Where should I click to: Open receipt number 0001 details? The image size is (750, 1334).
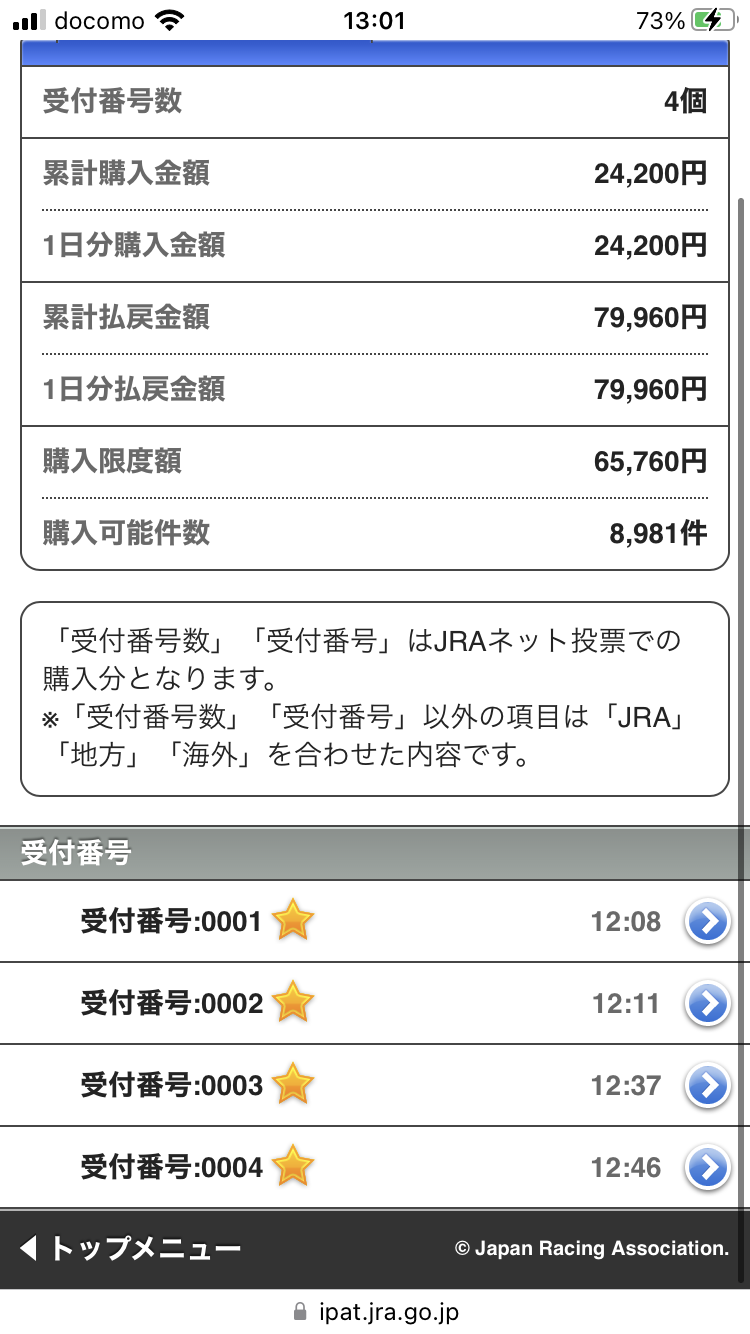tap(707, 922)
